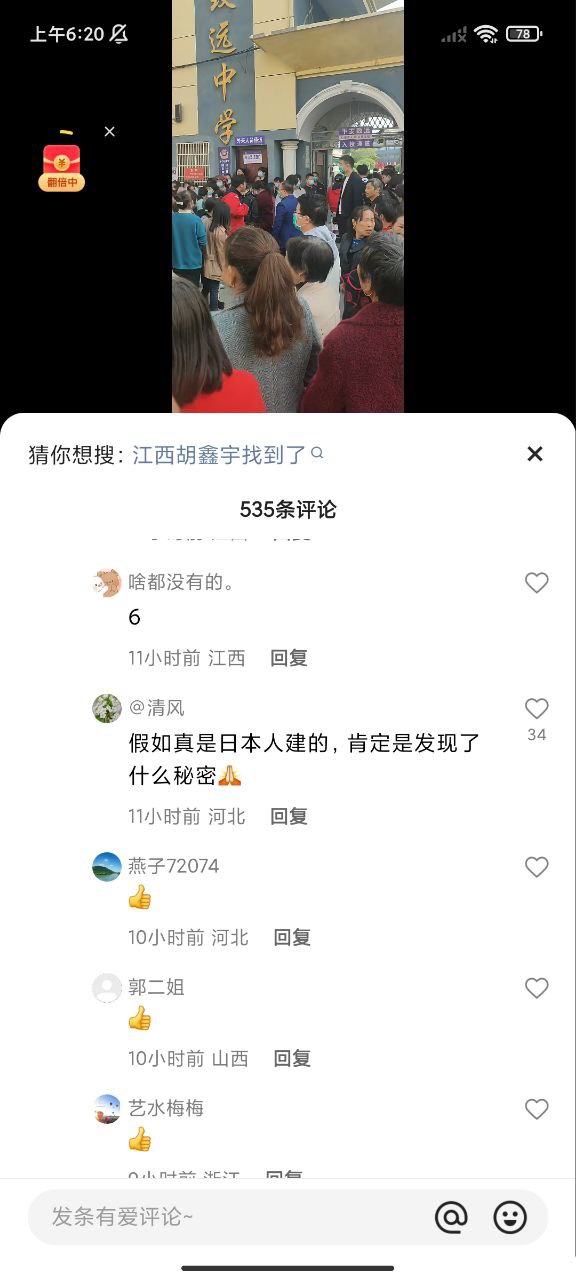Reply to @清风's comment

(289, 816)
